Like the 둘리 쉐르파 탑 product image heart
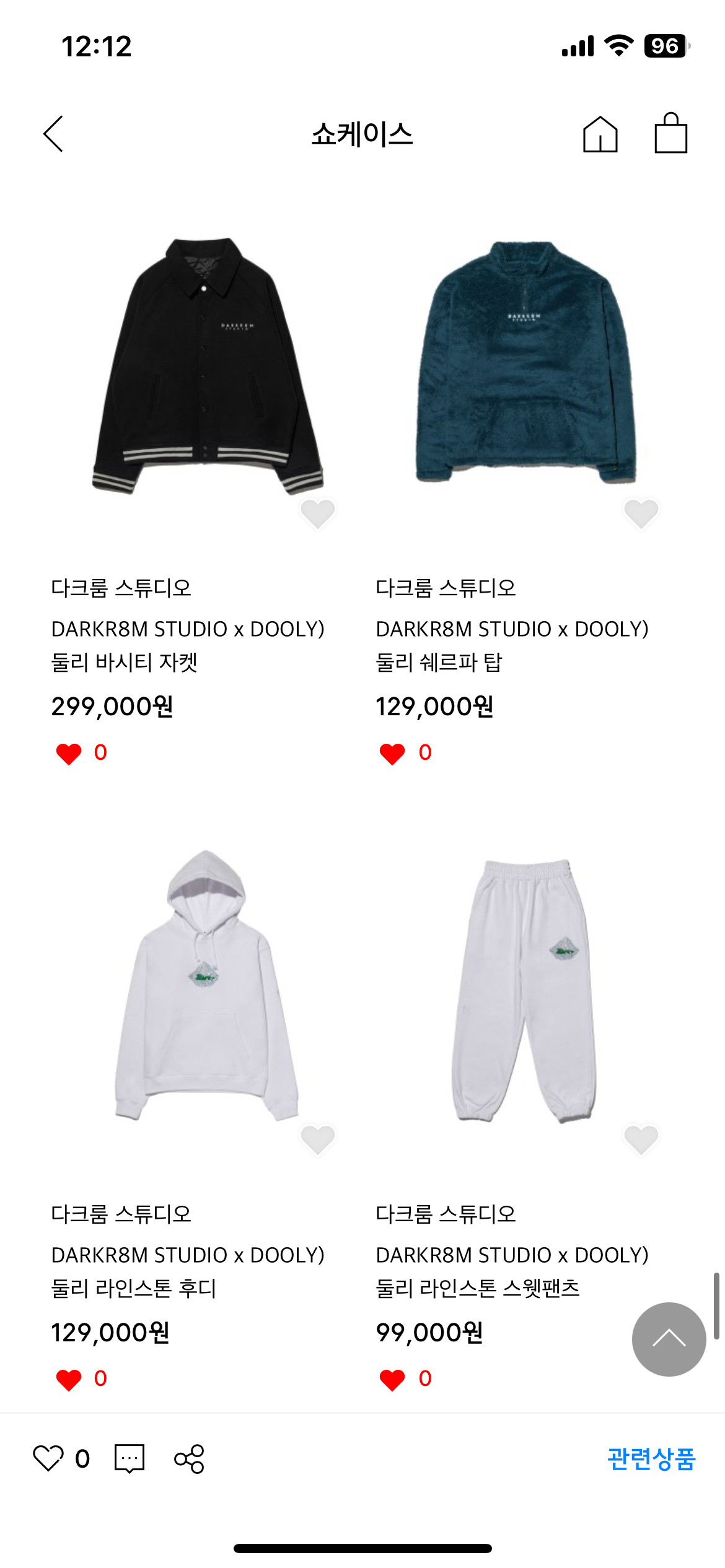 point(641,513)
